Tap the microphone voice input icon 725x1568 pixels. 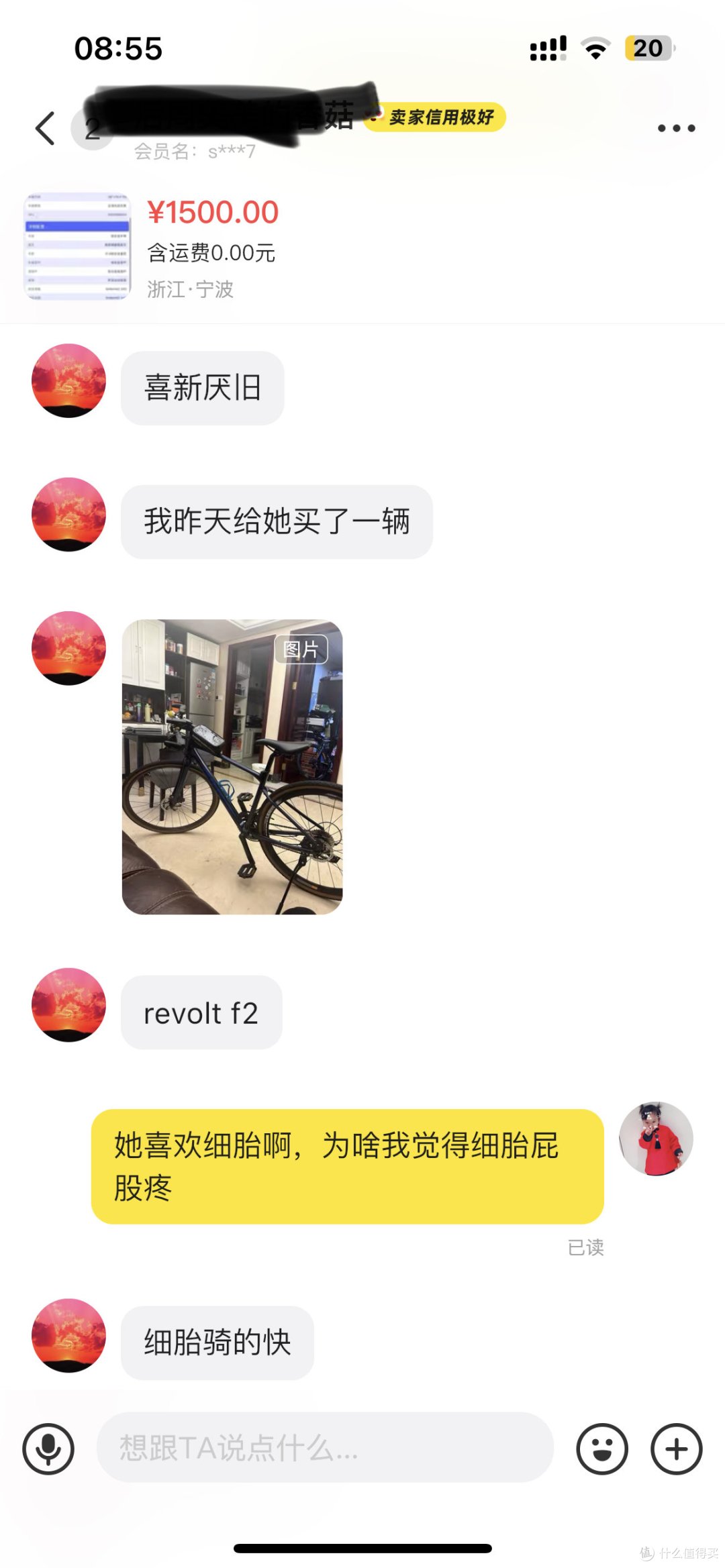point(48,1449)
